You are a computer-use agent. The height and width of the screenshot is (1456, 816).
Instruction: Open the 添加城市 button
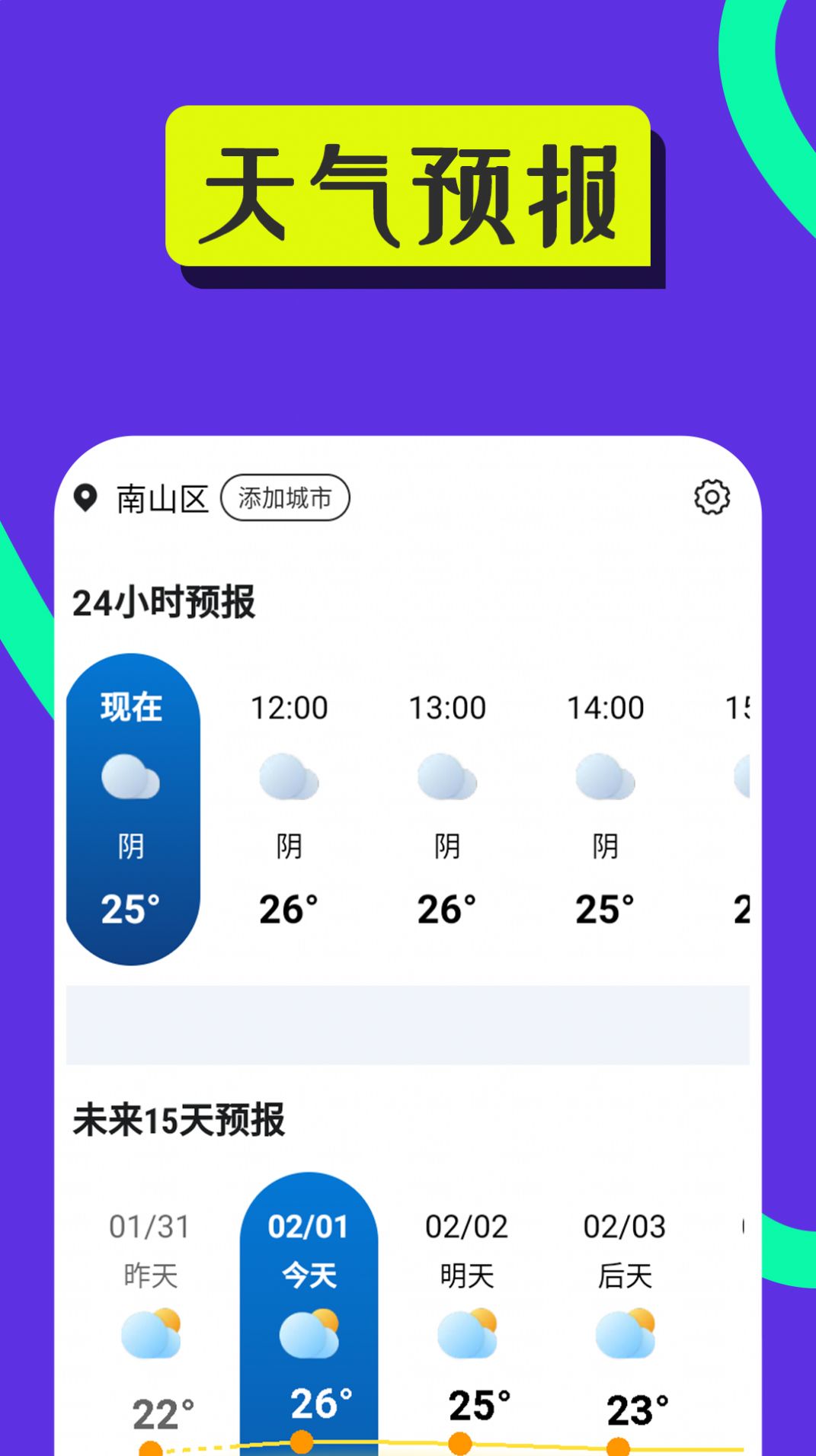tap(285, 497)
